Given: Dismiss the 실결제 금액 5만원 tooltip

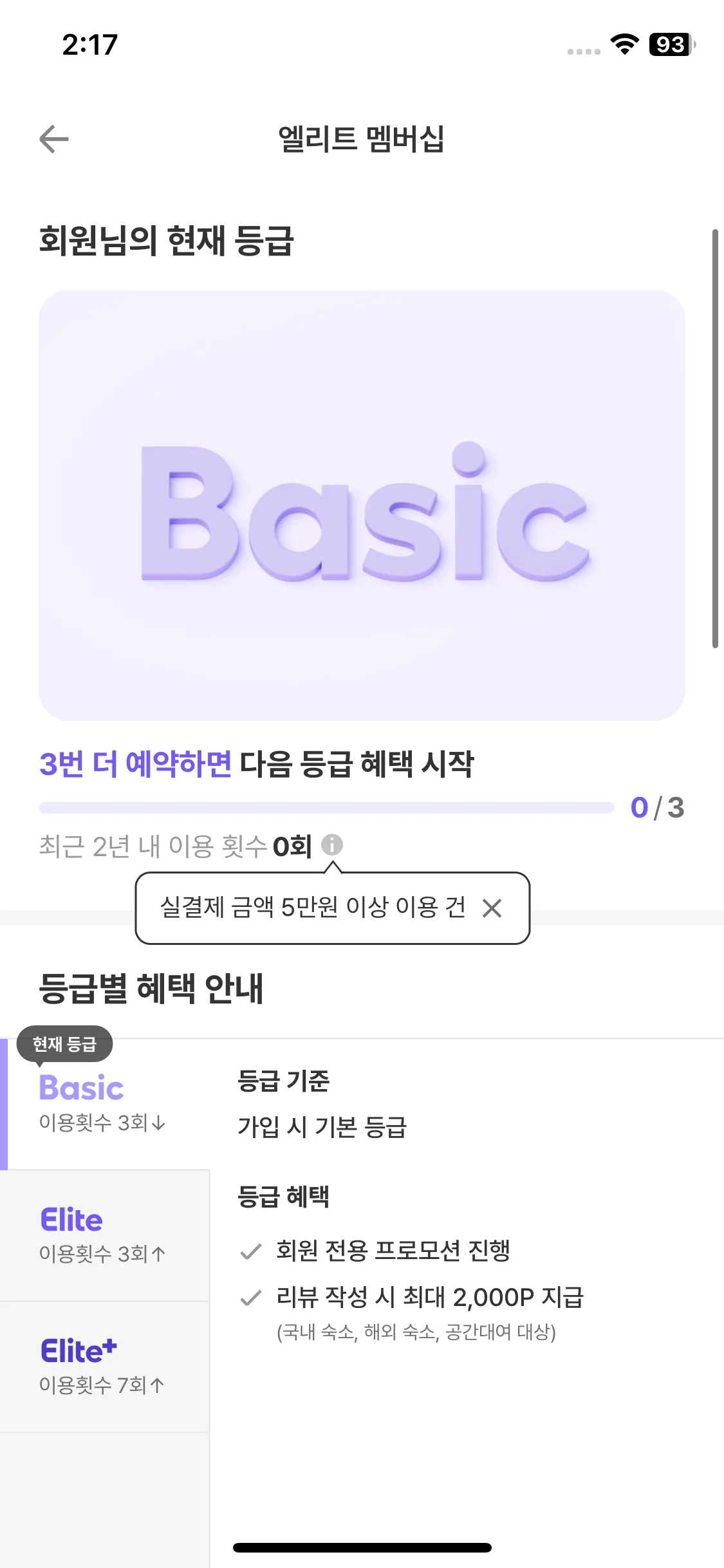Looking at the screenshot, I should [492, 908].
